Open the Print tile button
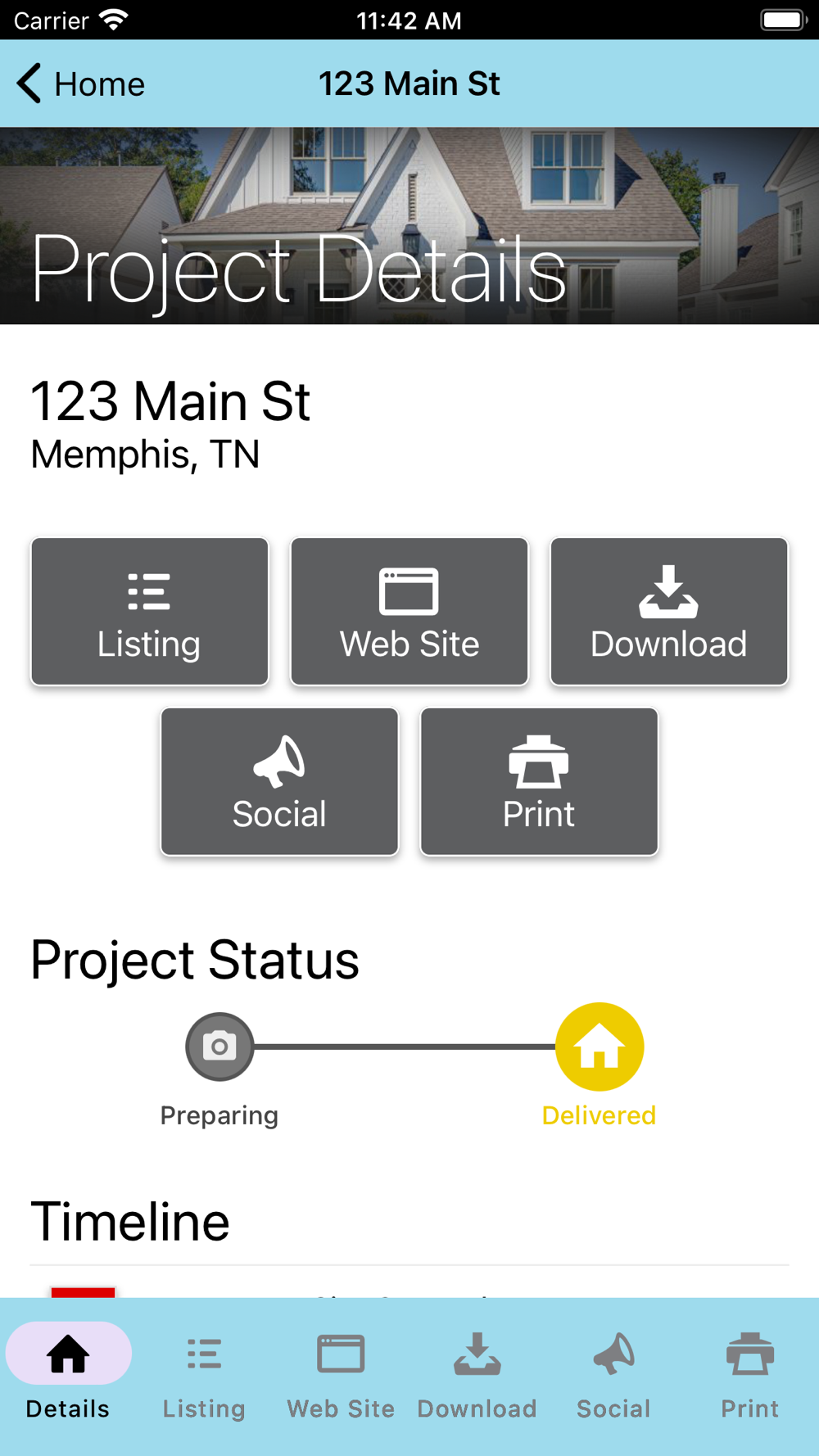Image resolution: width=819 pixels, height=1456 pixels. coord(539,782)
